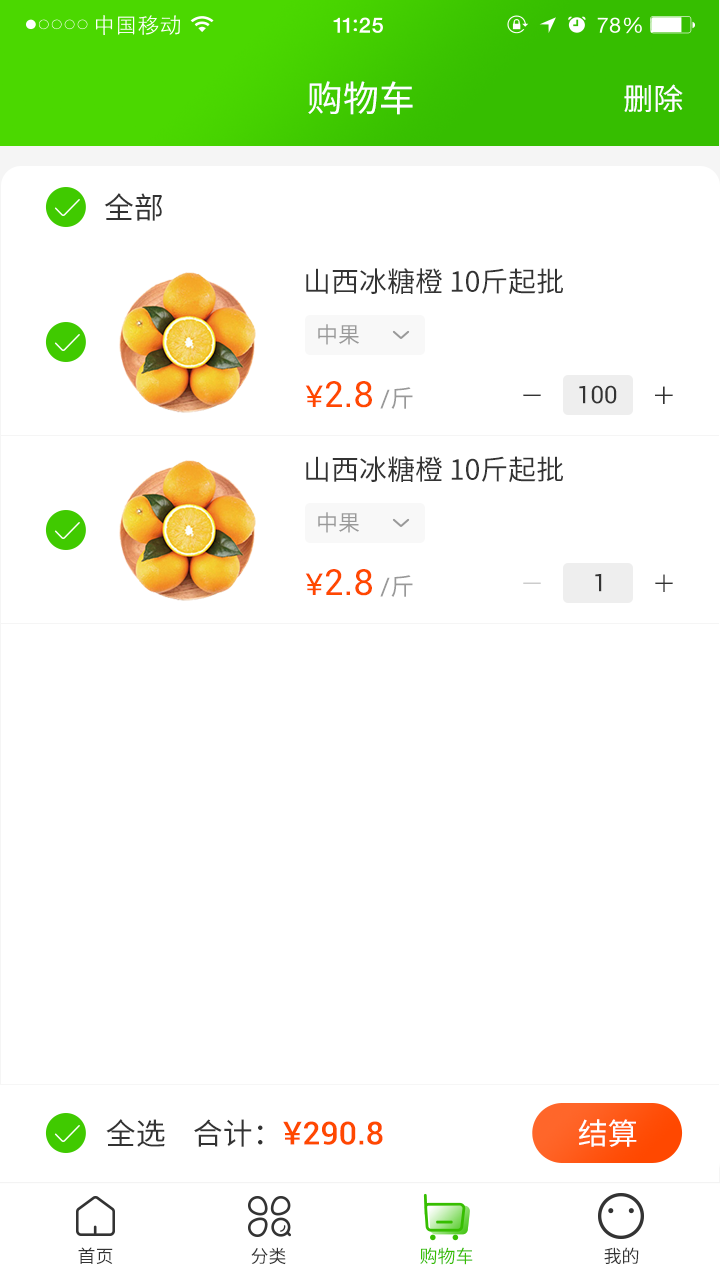Screen dimensions: 720x1280
Task: Uncheck the 全部 checkbox
Action: pyautogui.click(x=66, y=207)
